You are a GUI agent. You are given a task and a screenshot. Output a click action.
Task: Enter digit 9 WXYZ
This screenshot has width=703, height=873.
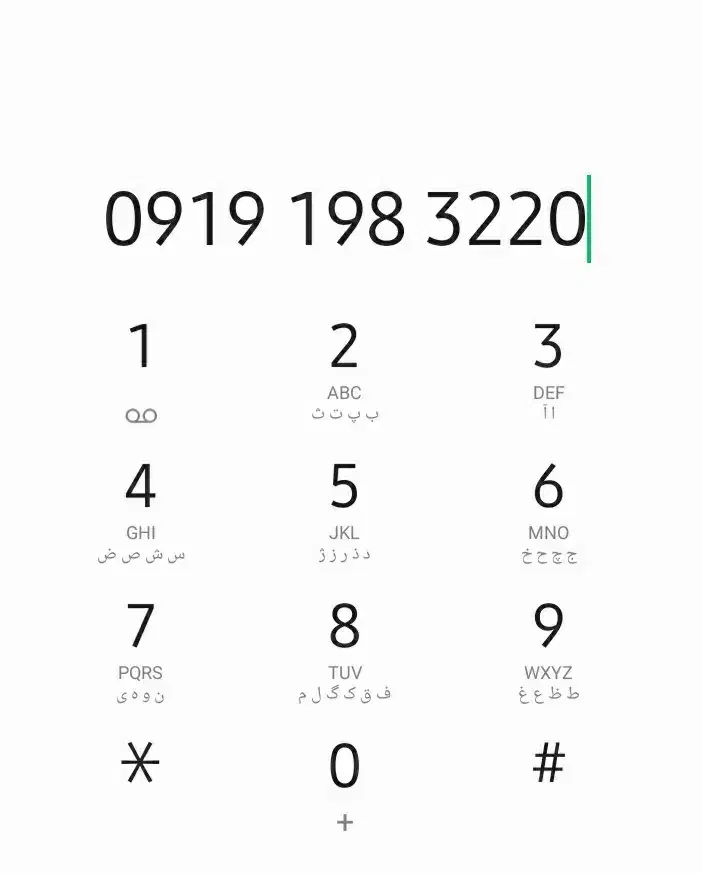[548, 650]
